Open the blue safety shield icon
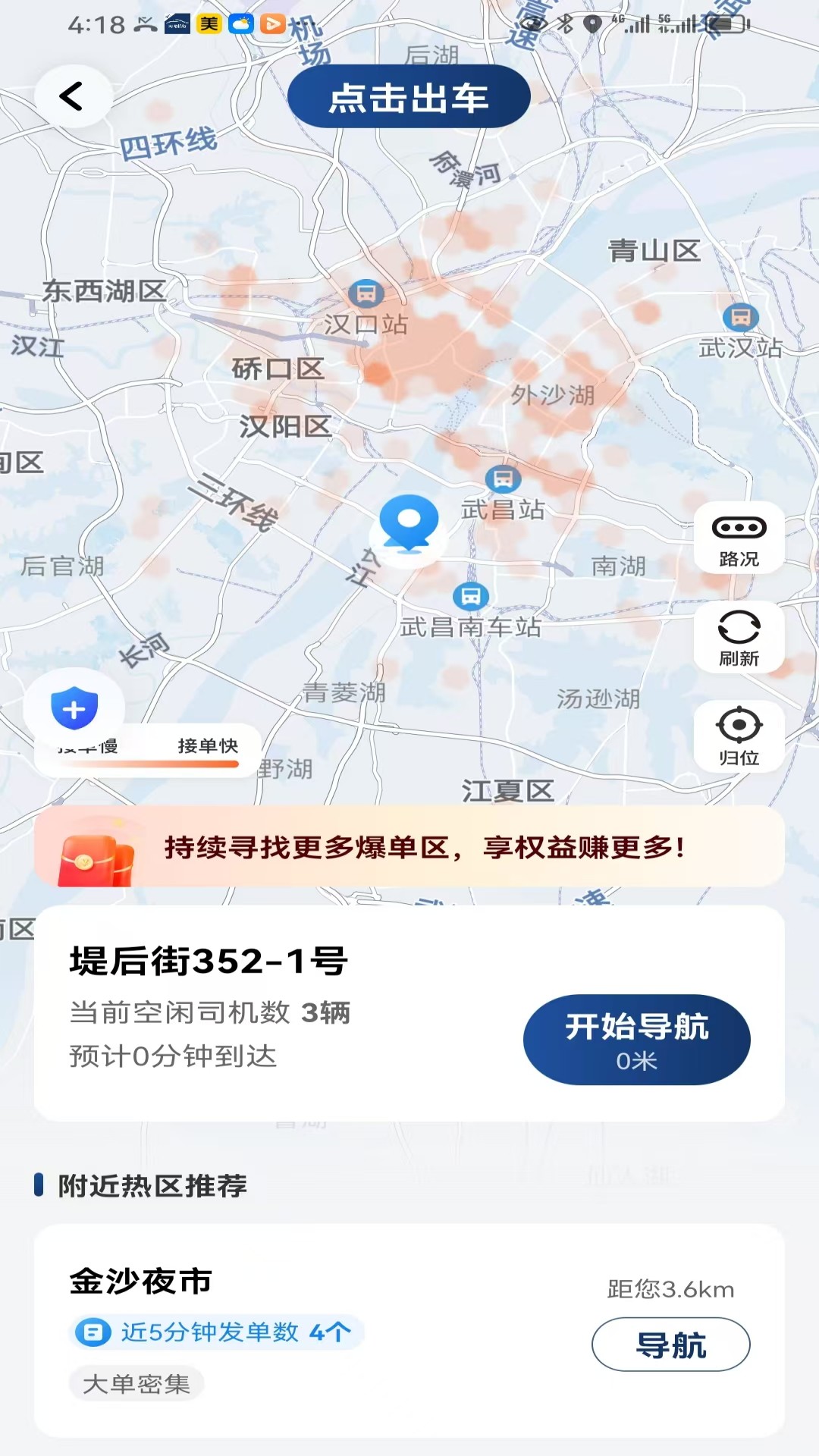819x1456 pixels. point(74,709)
